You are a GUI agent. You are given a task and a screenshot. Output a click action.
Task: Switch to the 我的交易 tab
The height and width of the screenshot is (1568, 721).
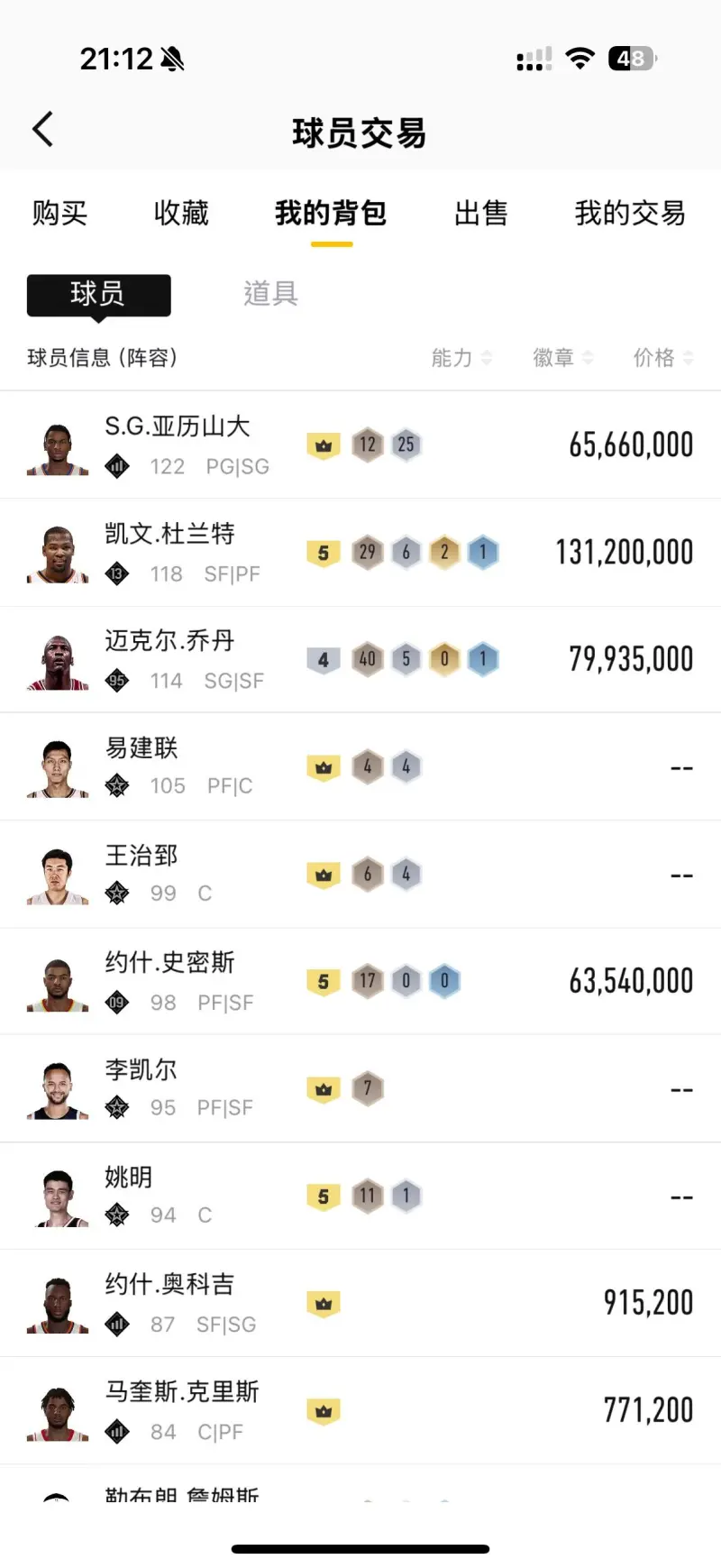(x=630, y=214)
